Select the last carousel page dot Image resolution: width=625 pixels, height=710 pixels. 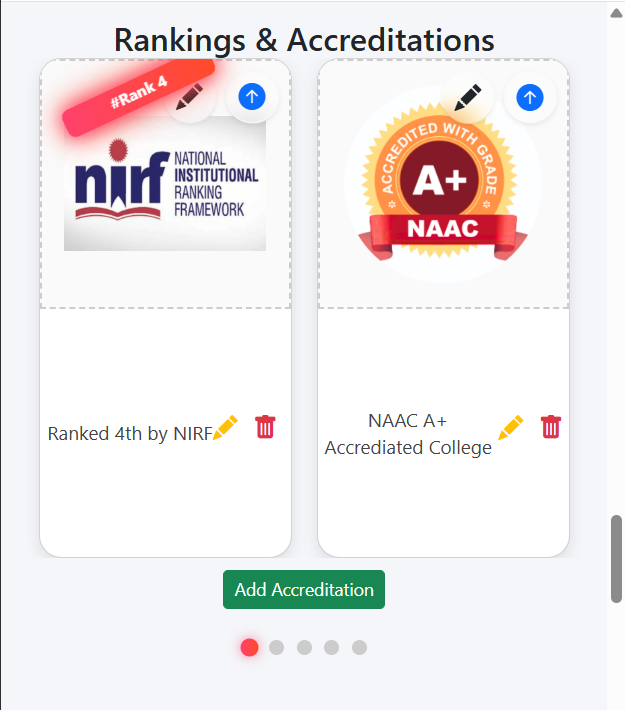point(359,648)
